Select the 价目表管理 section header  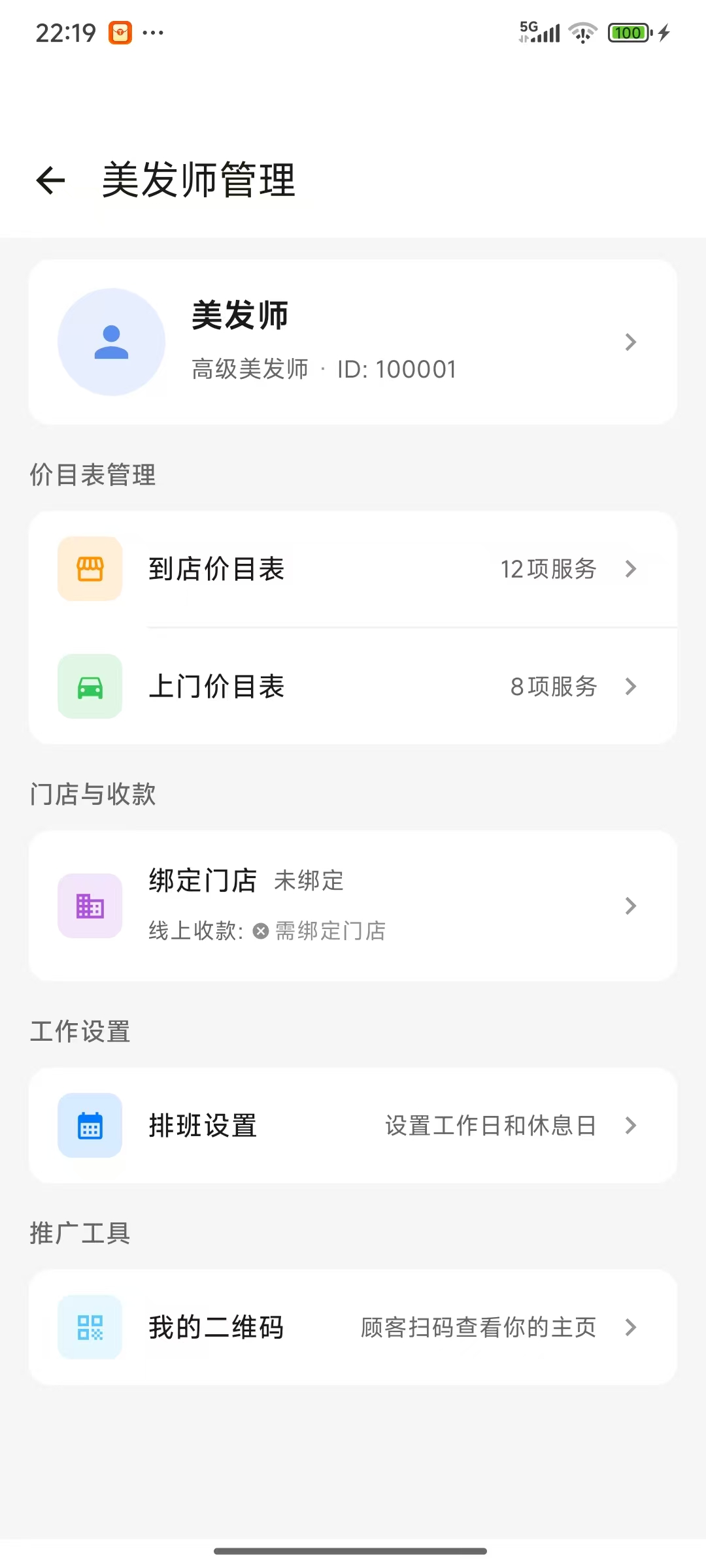tap(93, 475)
